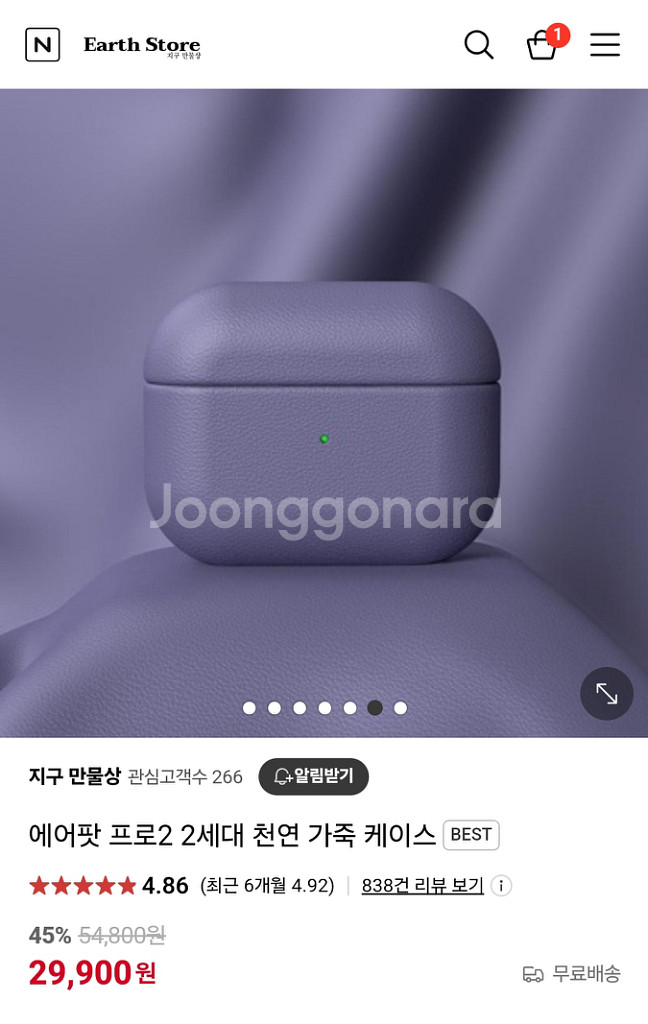648x1024 pixels.
Task: Open the Earth Store shop home
Action: coord(142,45)
